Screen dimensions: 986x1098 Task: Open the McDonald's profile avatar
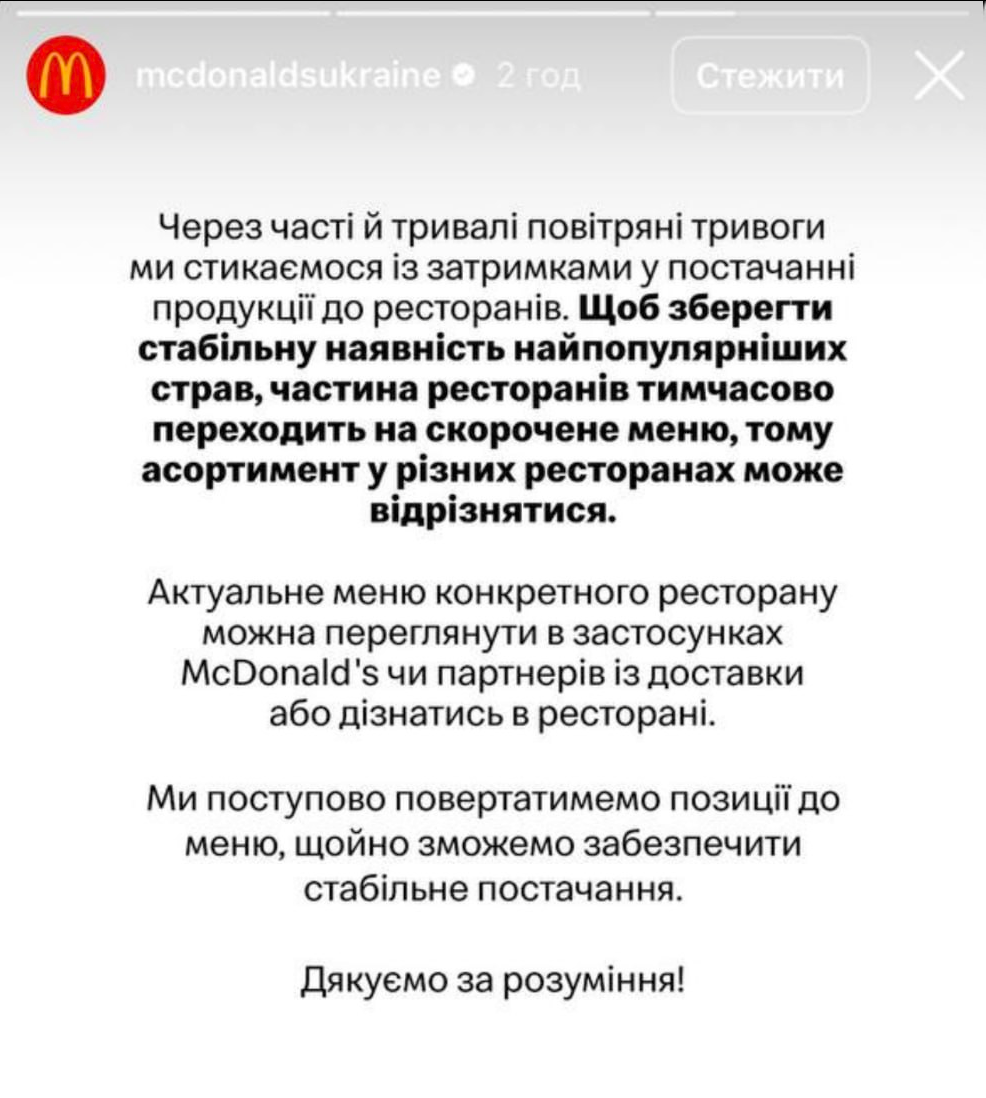tap(66, 75)
